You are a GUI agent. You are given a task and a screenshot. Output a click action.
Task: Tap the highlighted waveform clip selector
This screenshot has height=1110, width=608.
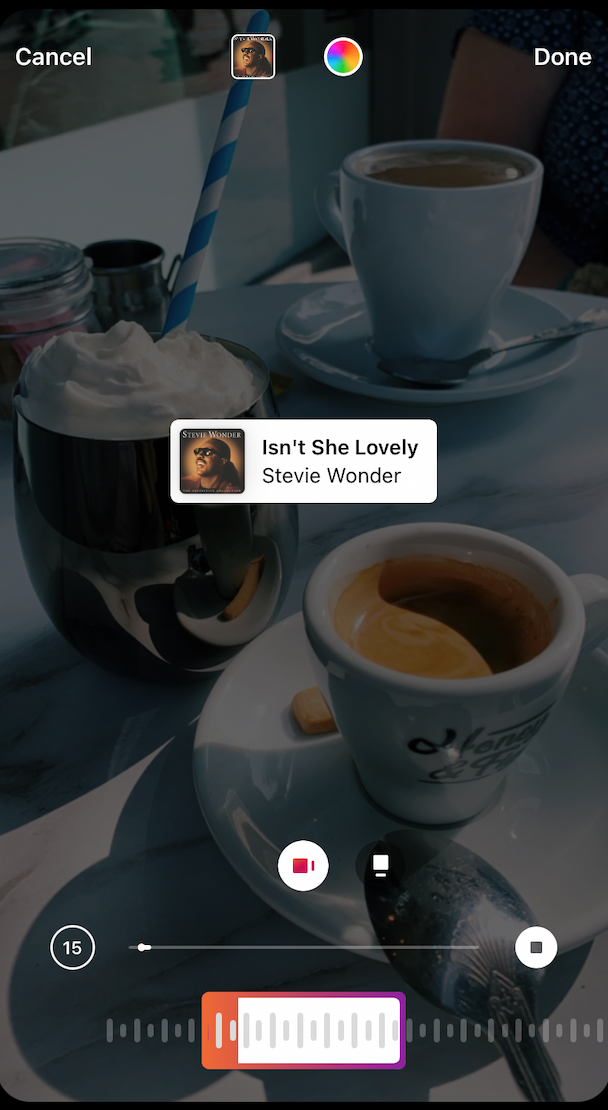(x=304, y=1030)
